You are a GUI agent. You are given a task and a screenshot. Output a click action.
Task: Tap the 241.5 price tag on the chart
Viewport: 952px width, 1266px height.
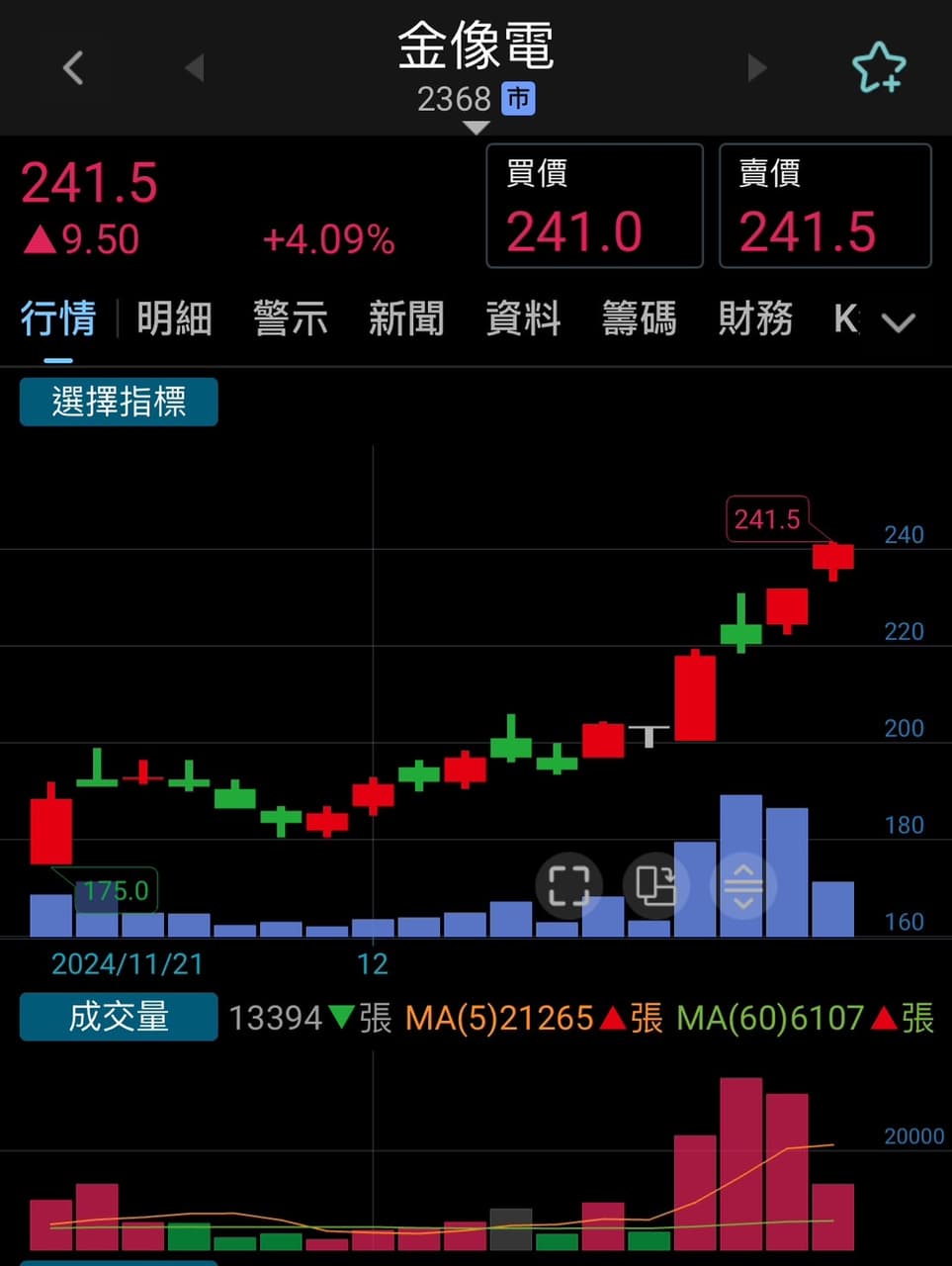(768, 518)
